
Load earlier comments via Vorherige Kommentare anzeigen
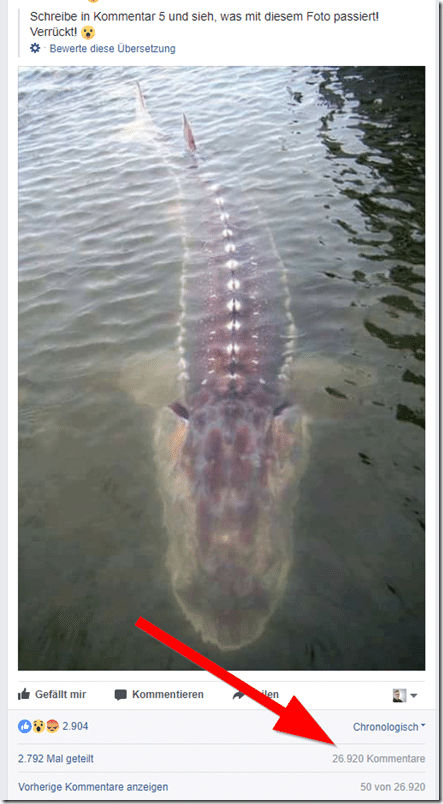pos(93,787)
